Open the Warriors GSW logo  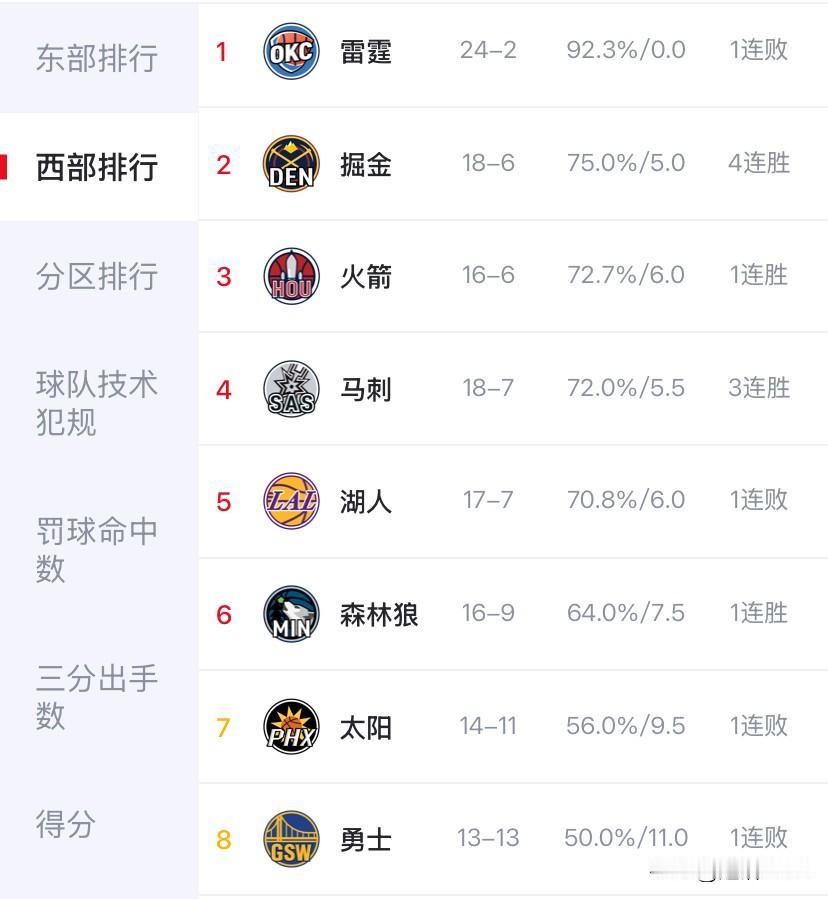291,840
